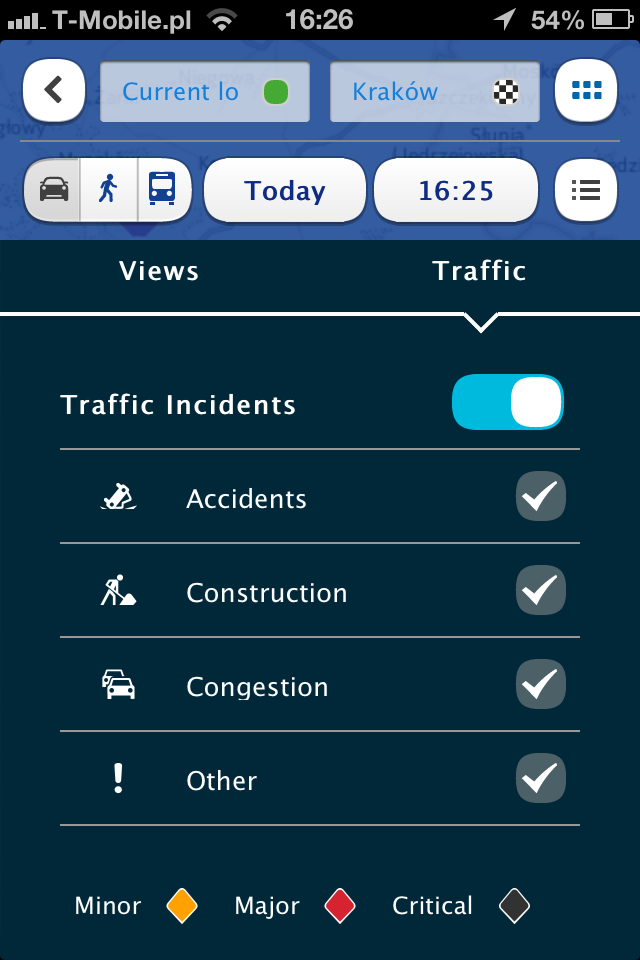Change the 16:25 departure time
640x960 pixels.
click(456, 190)
